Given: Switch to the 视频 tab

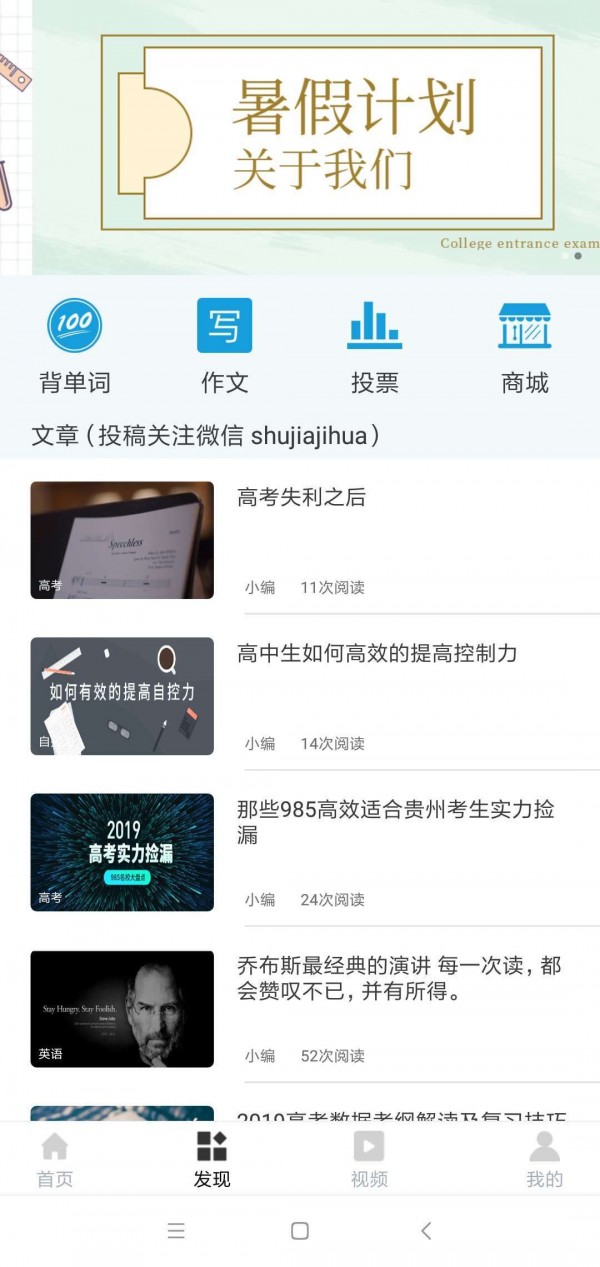Looking at the screenshot, I should [x=369, y=1160].
